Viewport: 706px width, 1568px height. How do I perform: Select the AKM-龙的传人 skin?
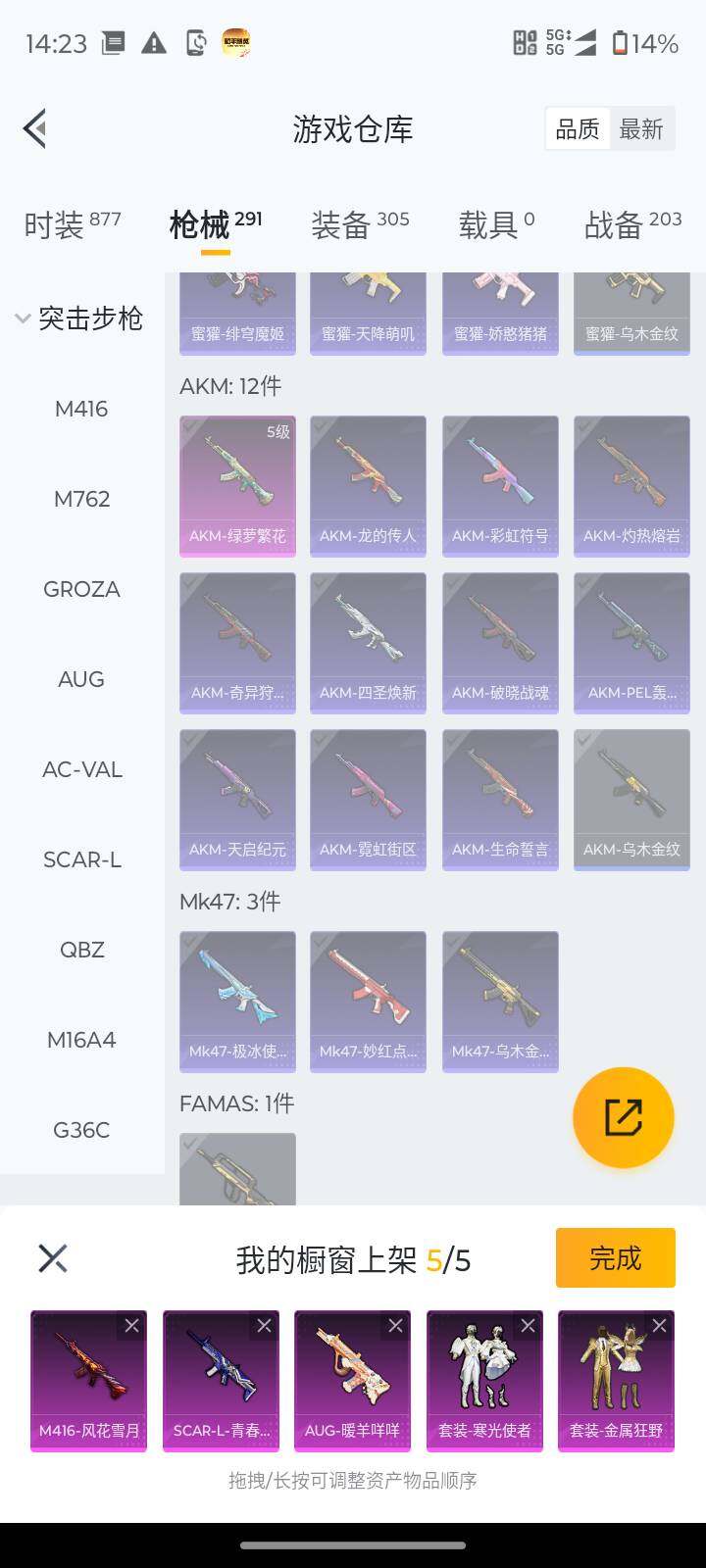click(368, 485)
